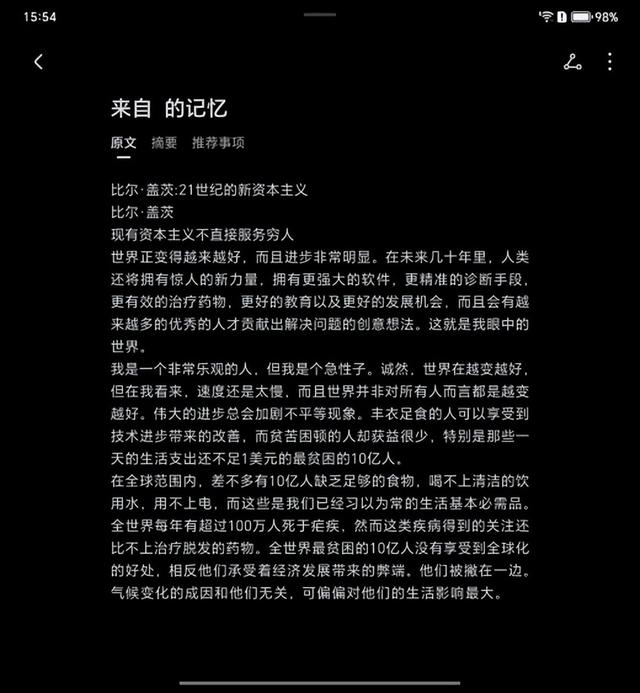Open the share icon in the top bar

(572, 62)
